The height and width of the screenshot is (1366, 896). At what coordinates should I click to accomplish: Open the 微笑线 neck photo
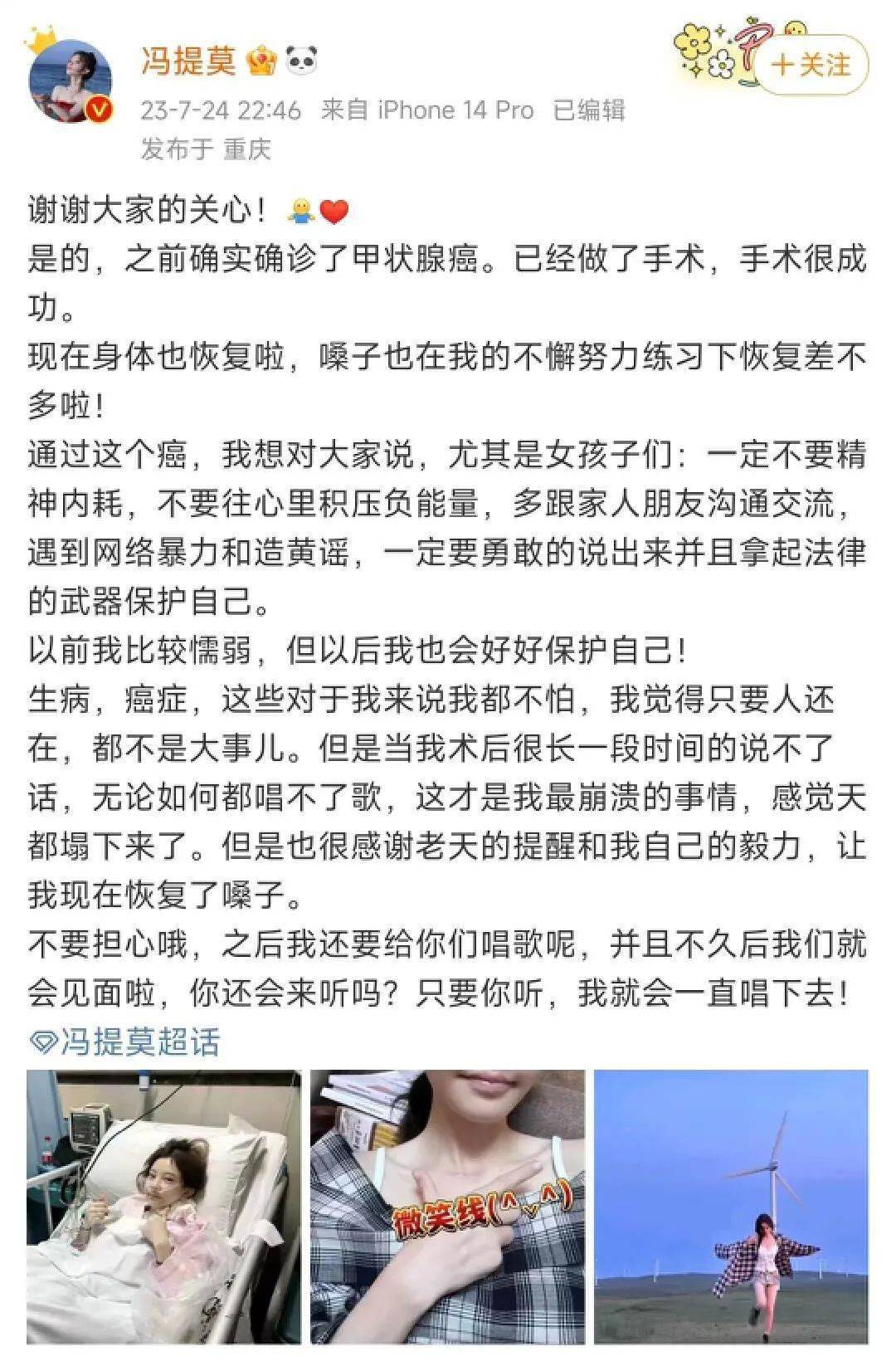447,1206
